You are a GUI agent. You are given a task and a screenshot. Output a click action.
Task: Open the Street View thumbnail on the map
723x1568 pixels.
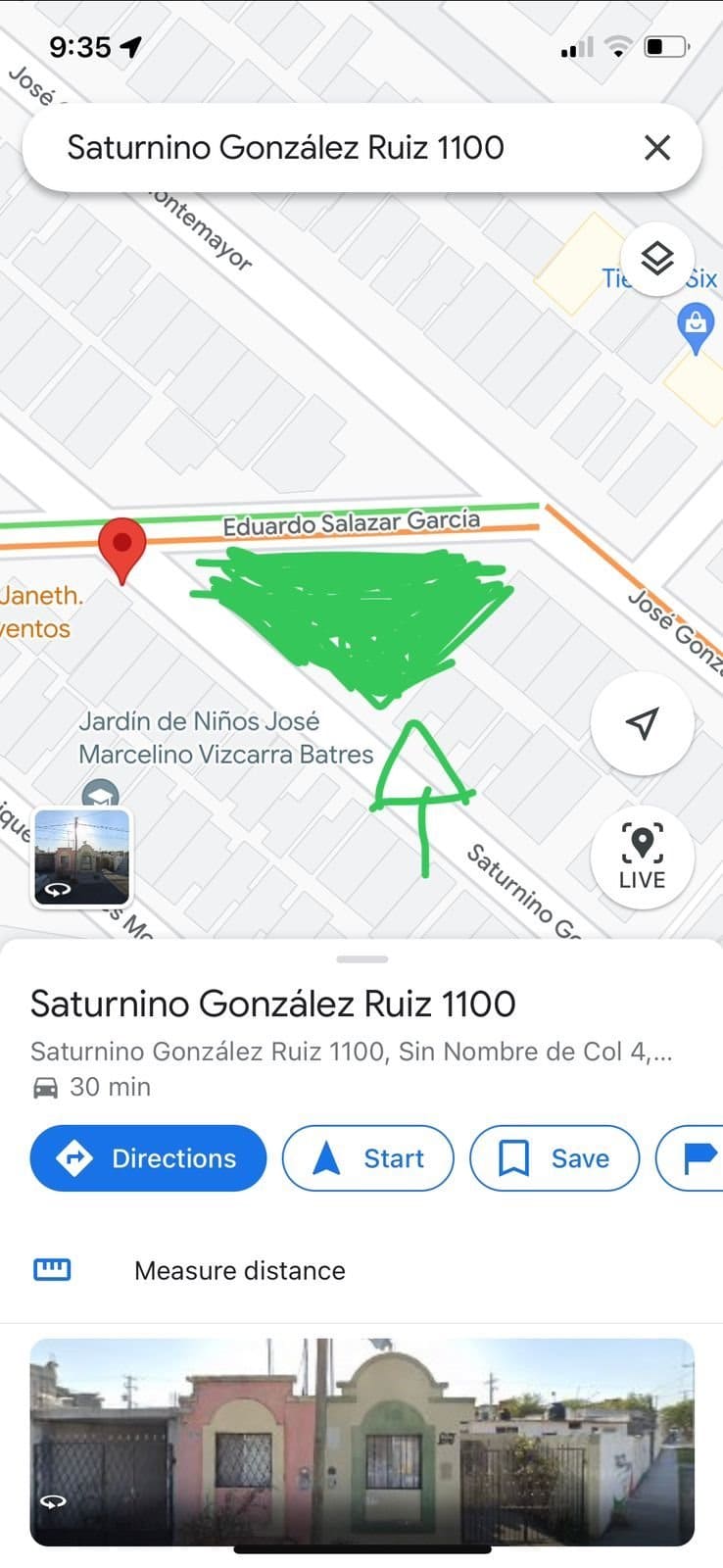click(82, 857)
